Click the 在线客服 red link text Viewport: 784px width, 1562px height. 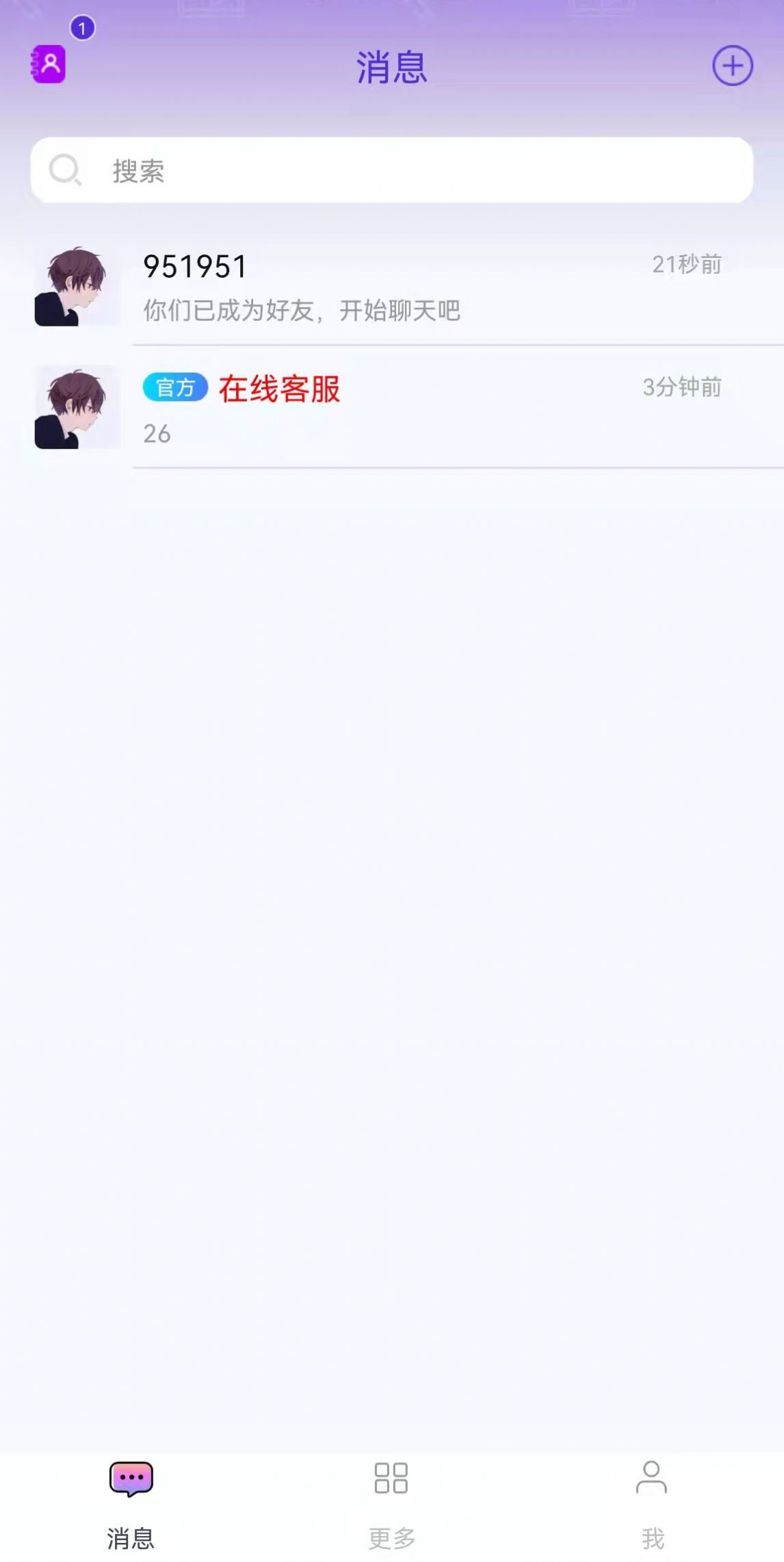click(x=280, y=387)
